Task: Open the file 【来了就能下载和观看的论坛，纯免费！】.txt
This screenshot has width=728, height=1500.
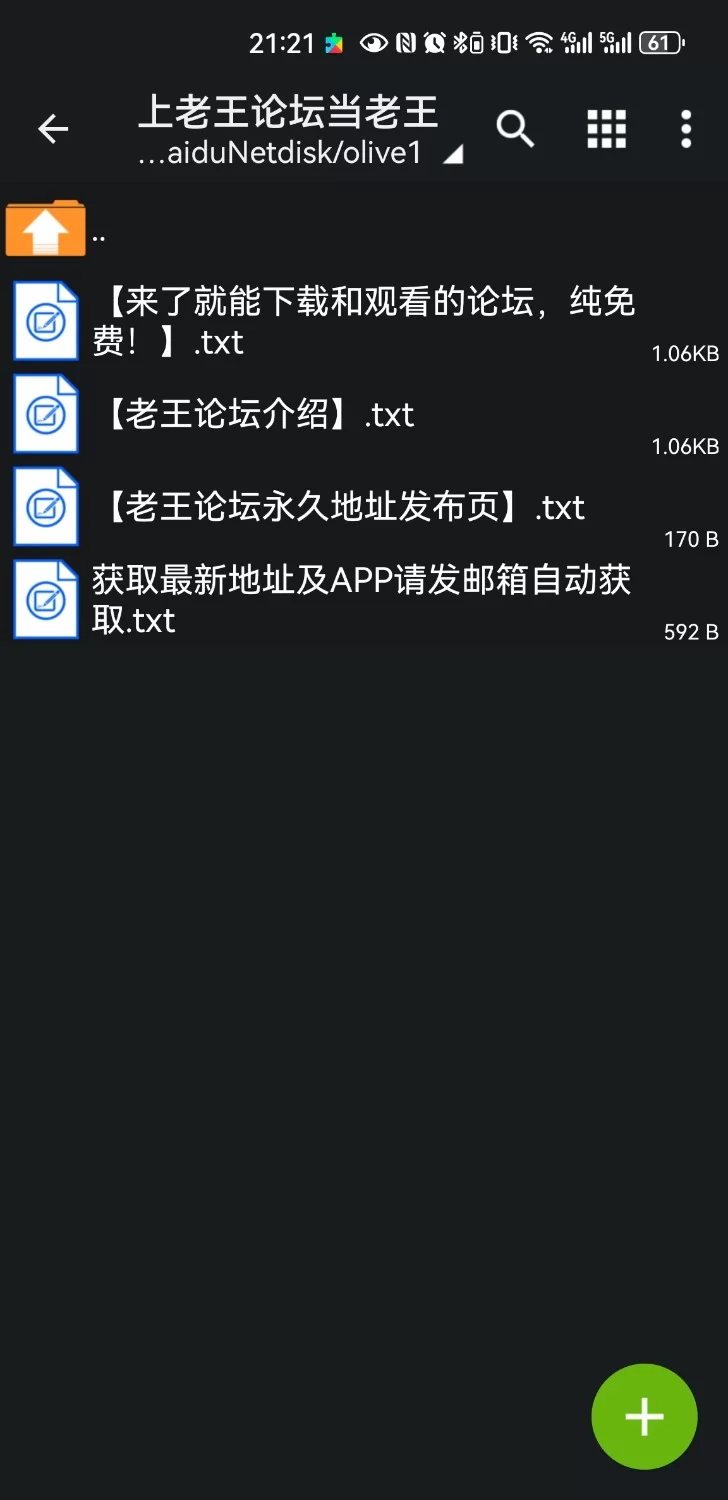Action: point(364,321)
